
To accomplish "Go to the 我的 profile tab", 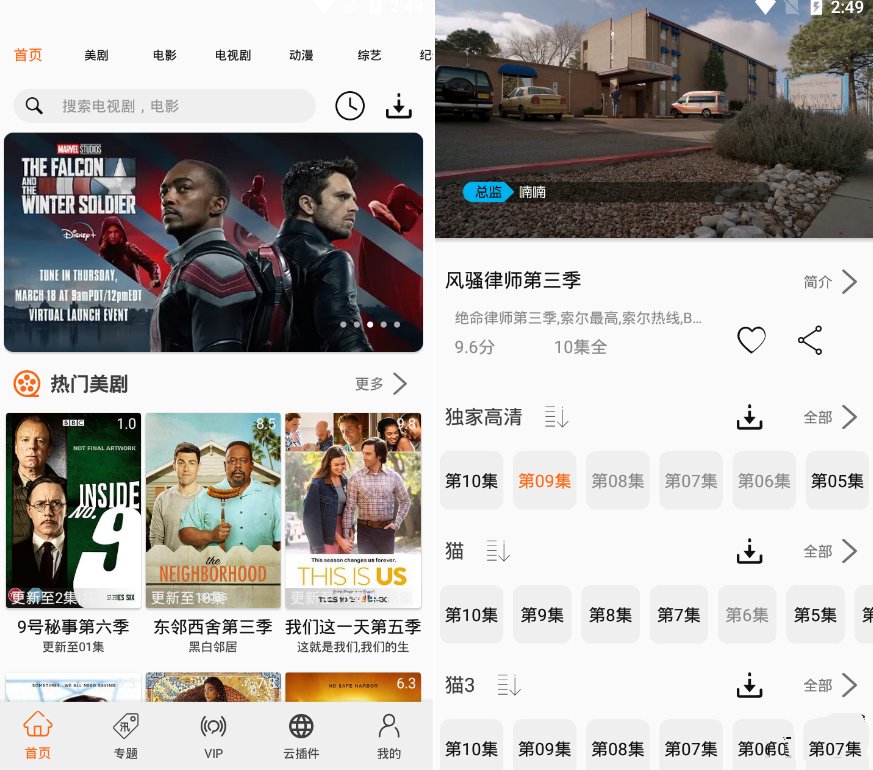I will point(389,736).
